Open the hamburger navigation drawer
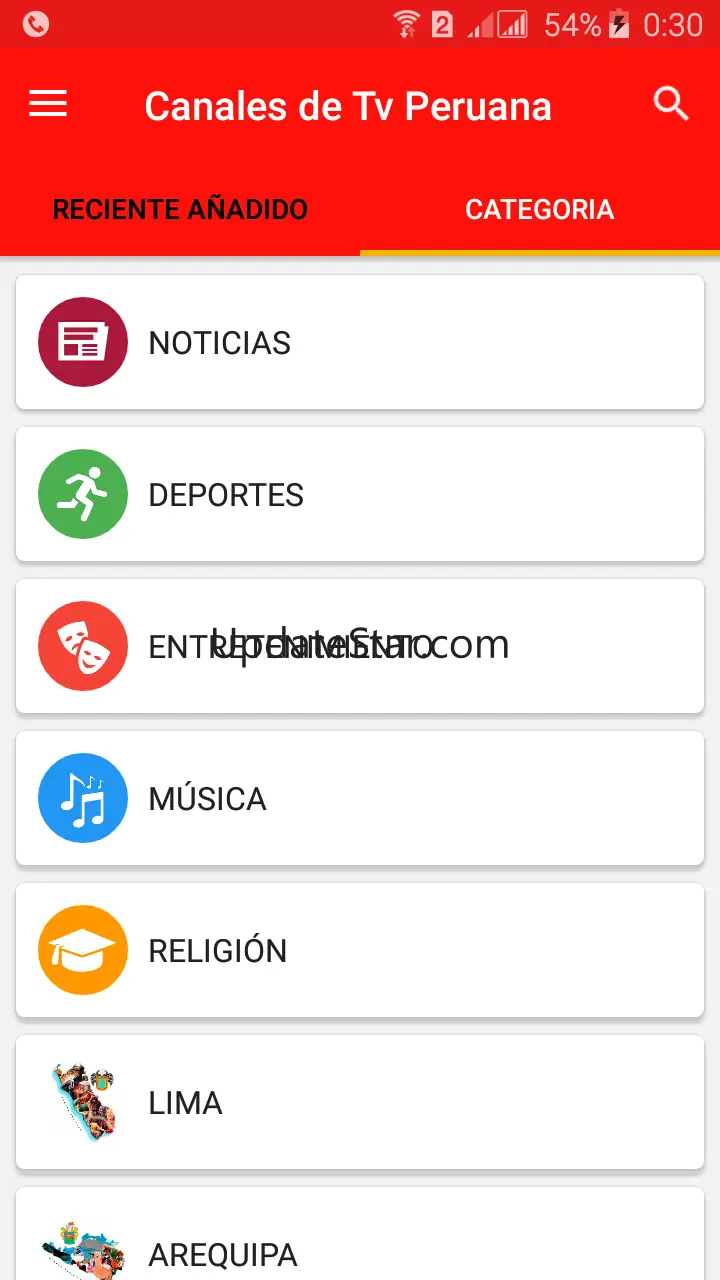This screenshot has width=720, height=1280. (x=48, y=104)
